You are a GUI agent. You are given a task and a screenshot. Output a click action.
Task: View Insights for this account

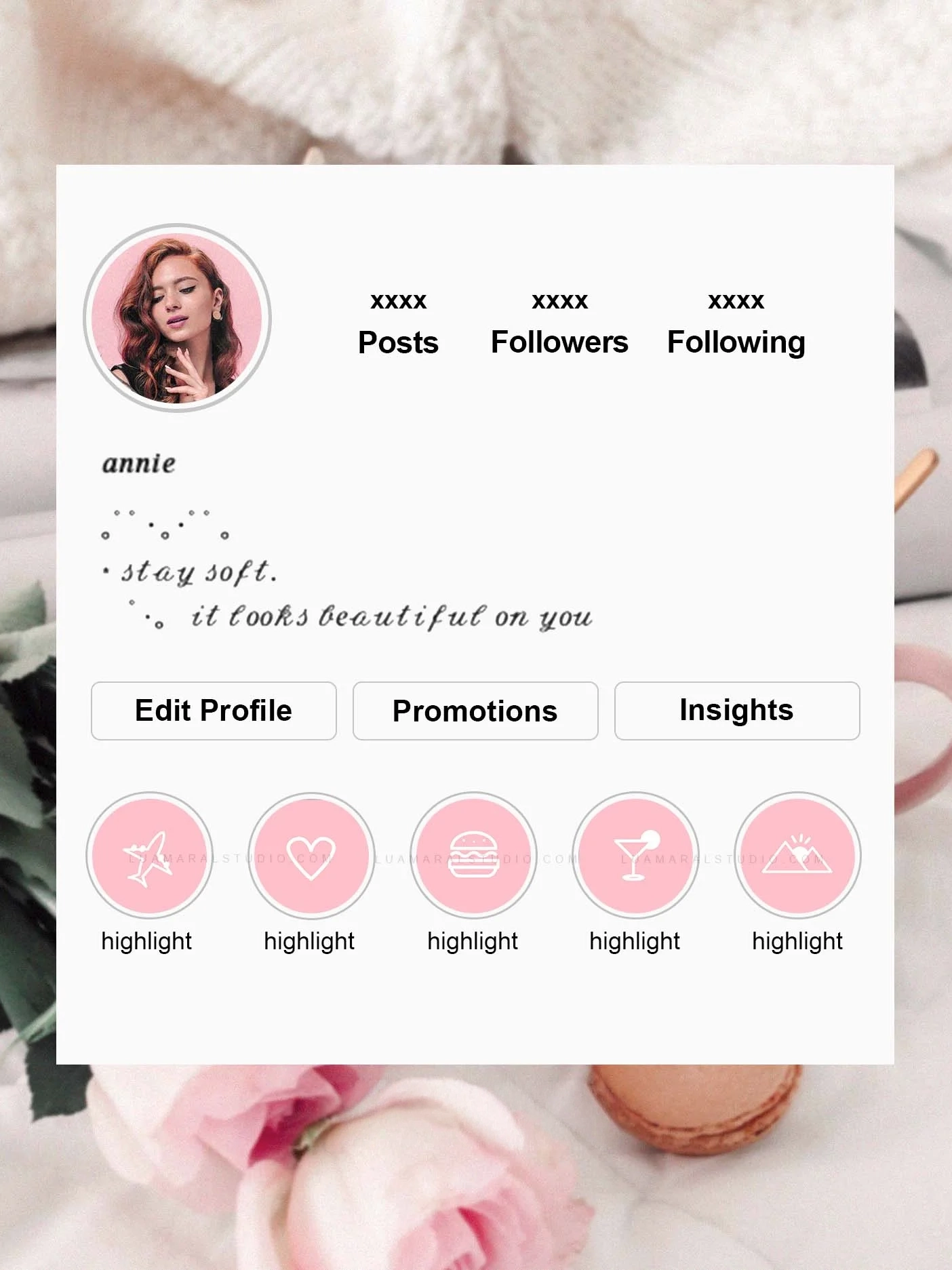736,711
